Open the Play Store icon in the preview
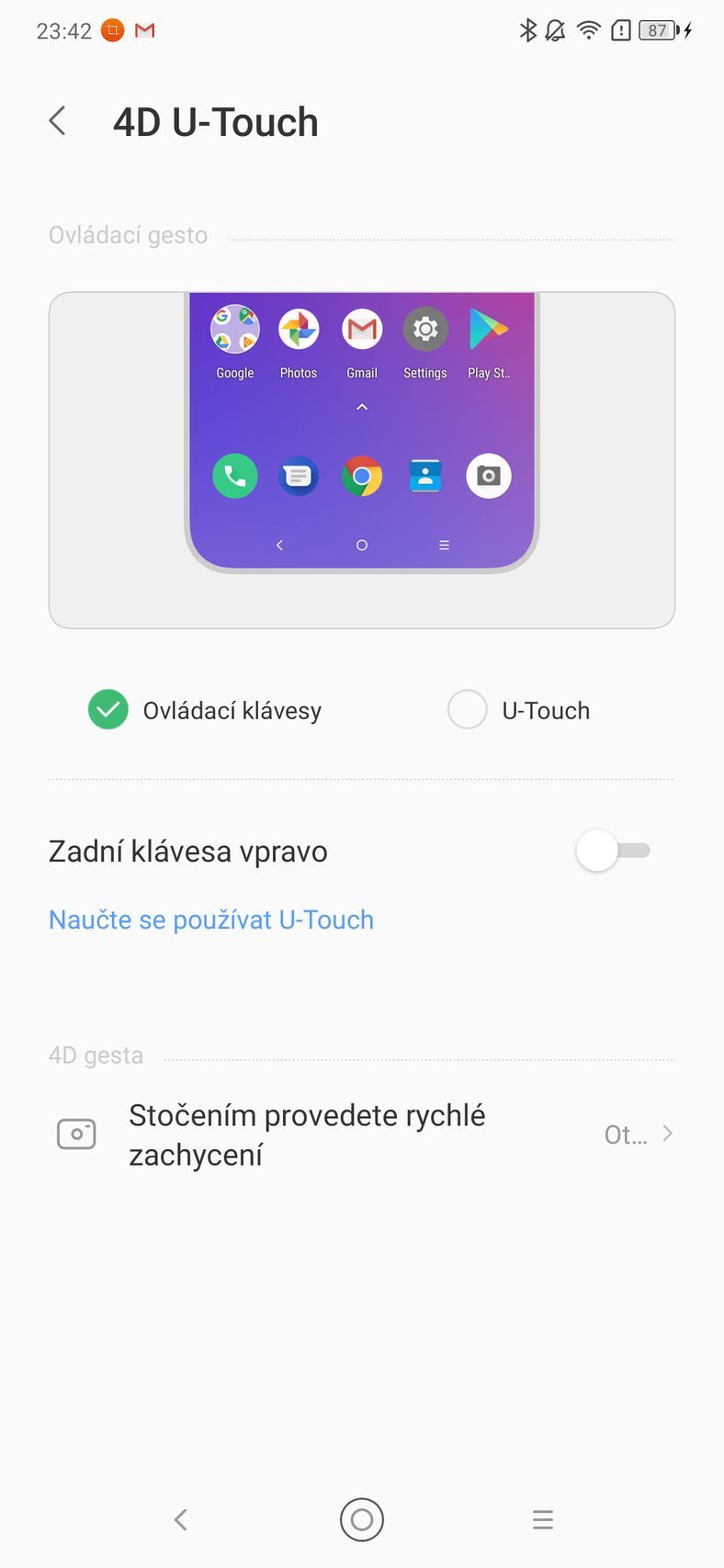 click(x=488, y=329)
